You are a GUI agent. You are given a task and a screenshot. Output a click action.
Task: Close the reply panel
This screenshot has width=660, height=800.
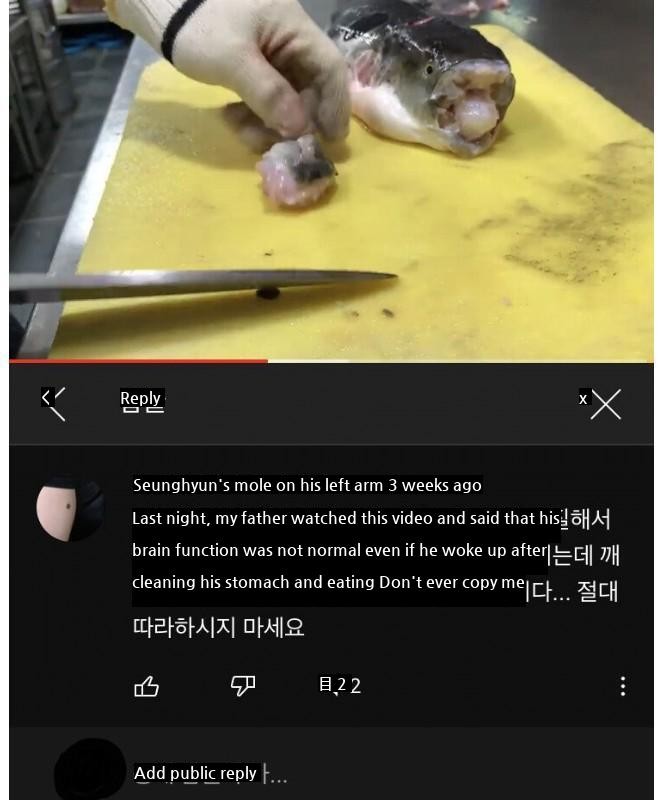606,404
